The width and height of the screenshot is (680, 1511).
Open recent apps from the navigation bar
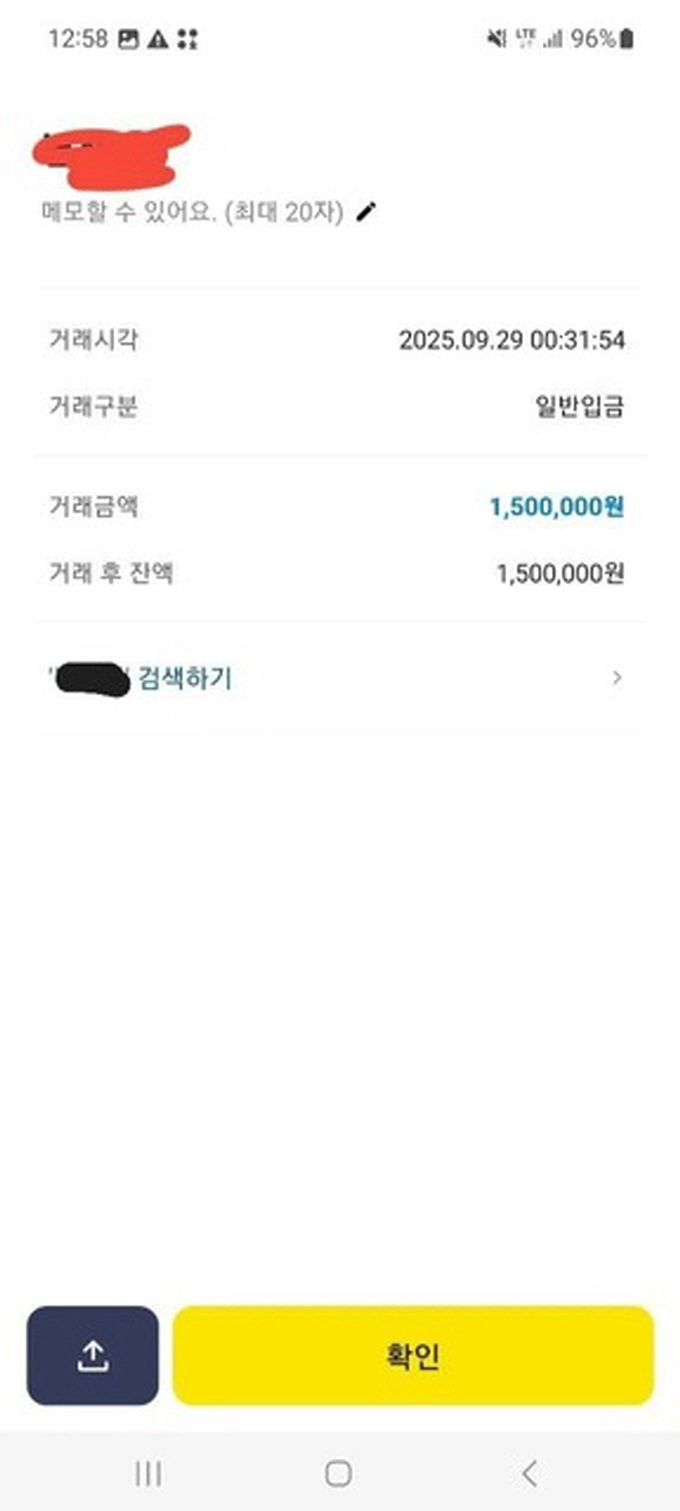148,1472
